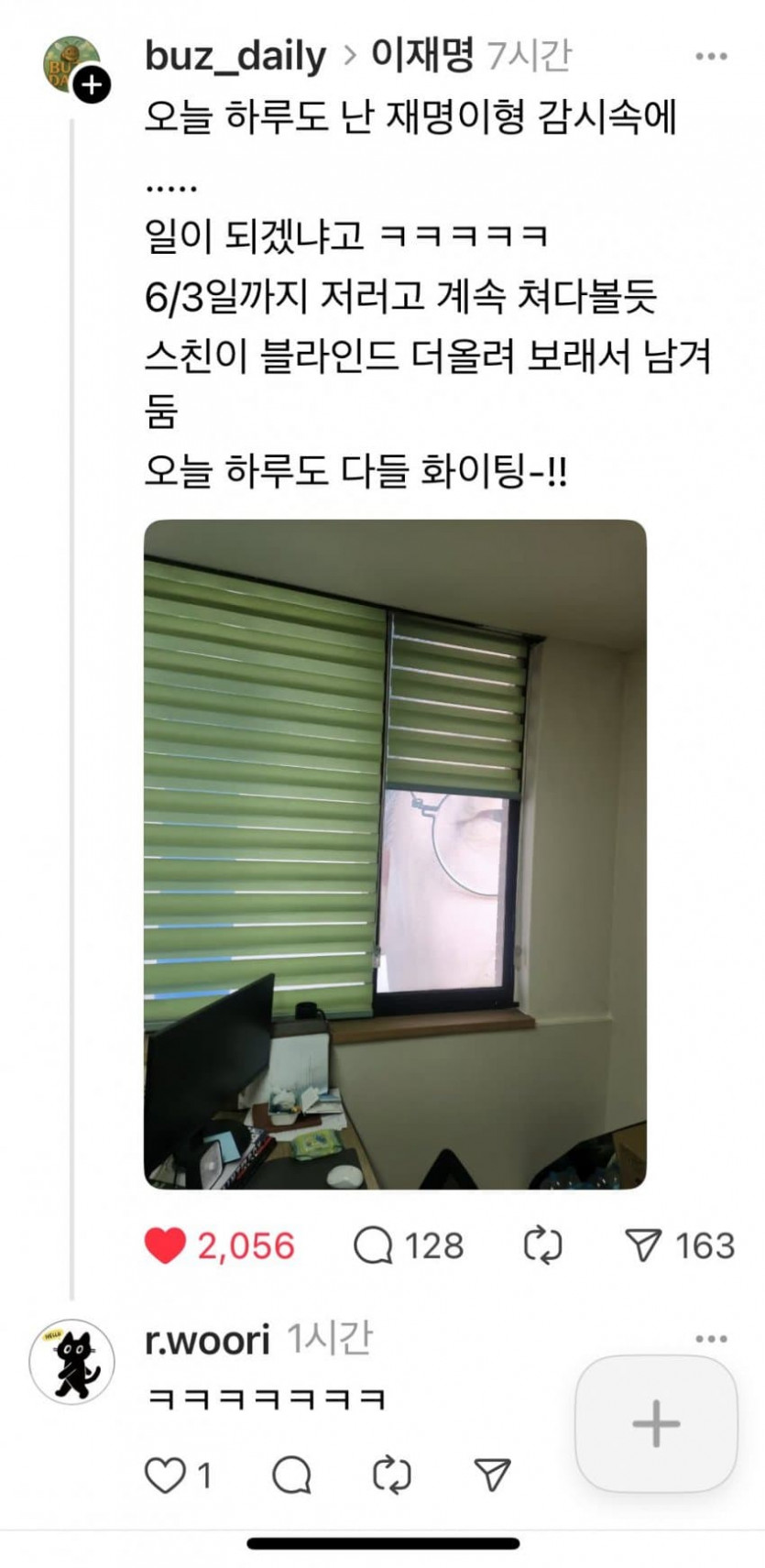Reply to r.woori's comment
Screen dimensions: 765x1568
(x=292, y=1475)
